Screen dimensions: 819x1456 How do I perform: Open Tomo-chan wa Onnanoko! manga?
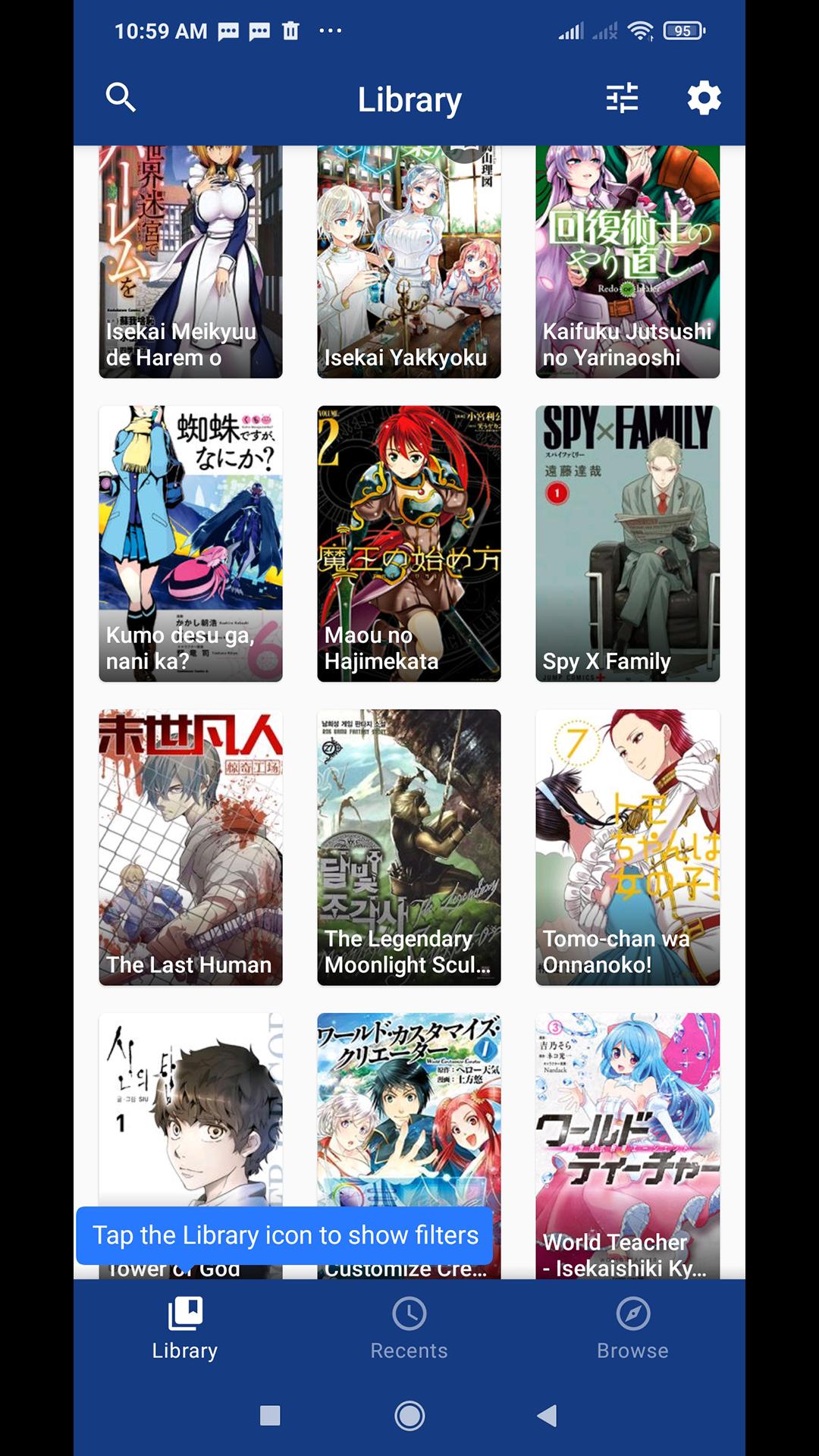627,846
